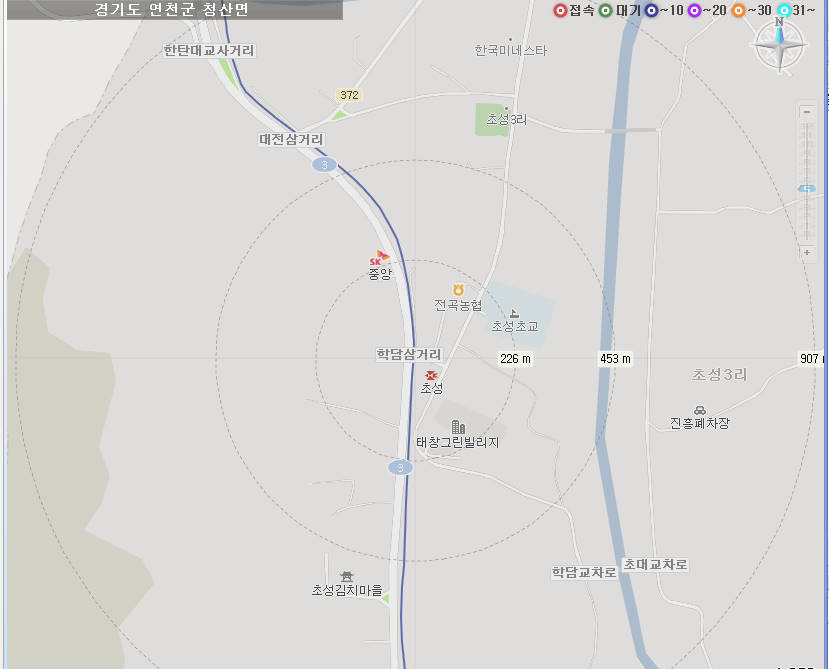Open the 초성초교 school marker

(515, 313)
